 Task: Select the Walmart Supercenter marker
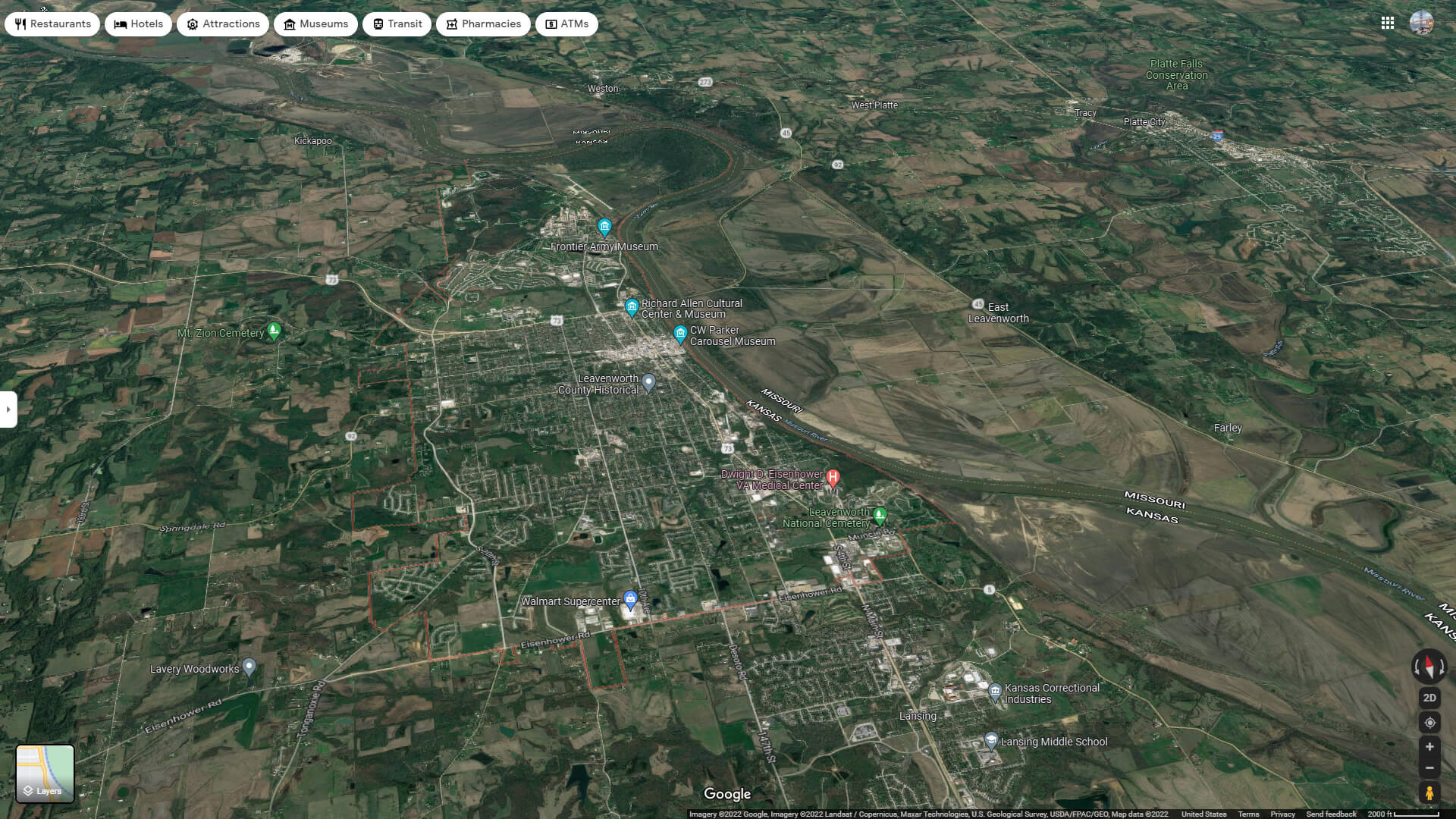[630, 599]
